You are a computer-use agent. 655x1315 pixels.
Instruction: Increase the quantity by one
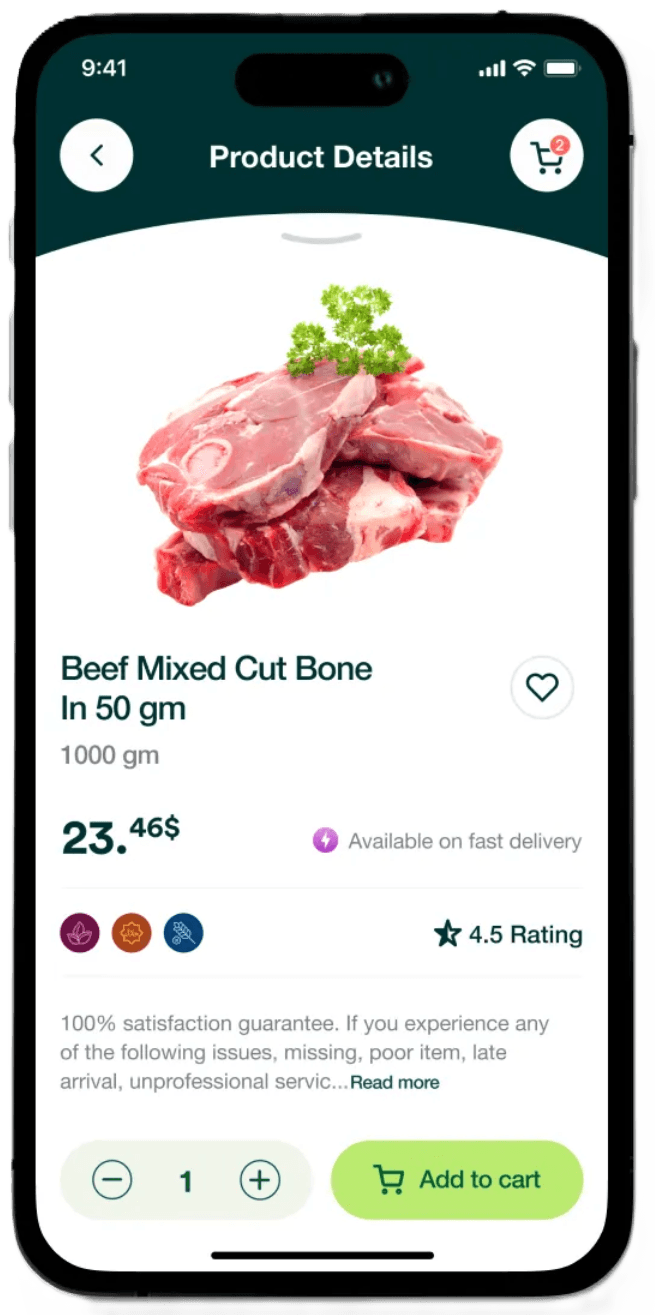point(259,1181)
